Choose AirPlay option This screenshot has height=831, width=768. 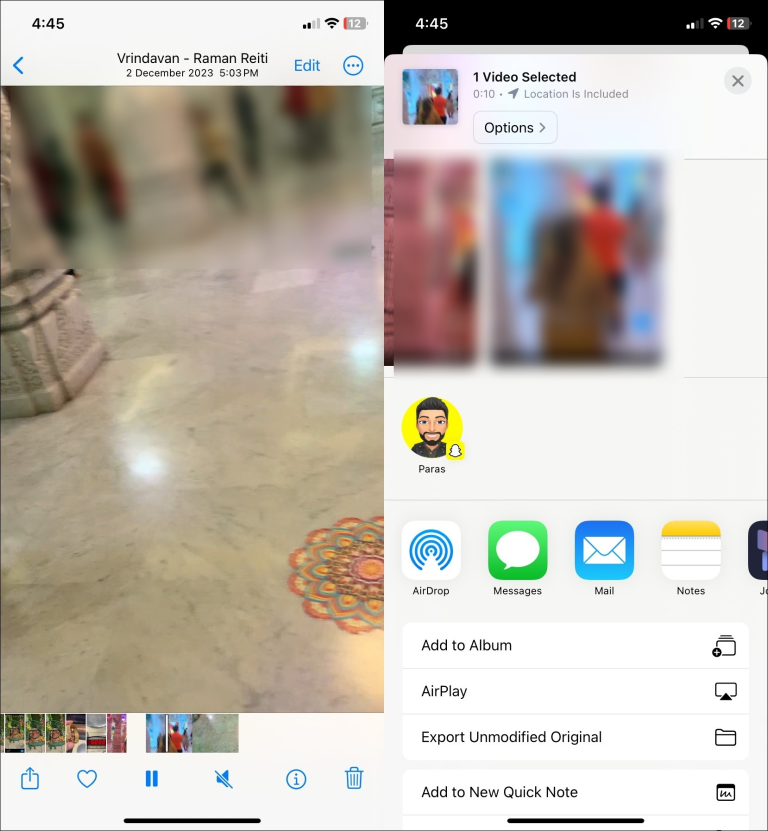click(x=575, y=692)
